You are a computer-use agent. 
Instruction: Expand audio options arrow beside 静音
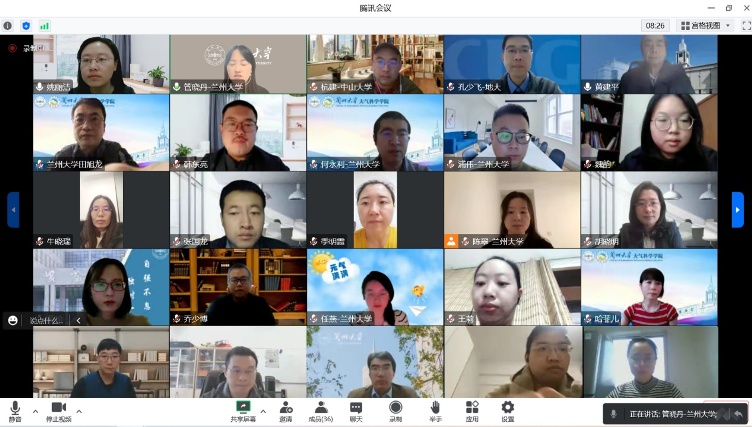(35, 410)
